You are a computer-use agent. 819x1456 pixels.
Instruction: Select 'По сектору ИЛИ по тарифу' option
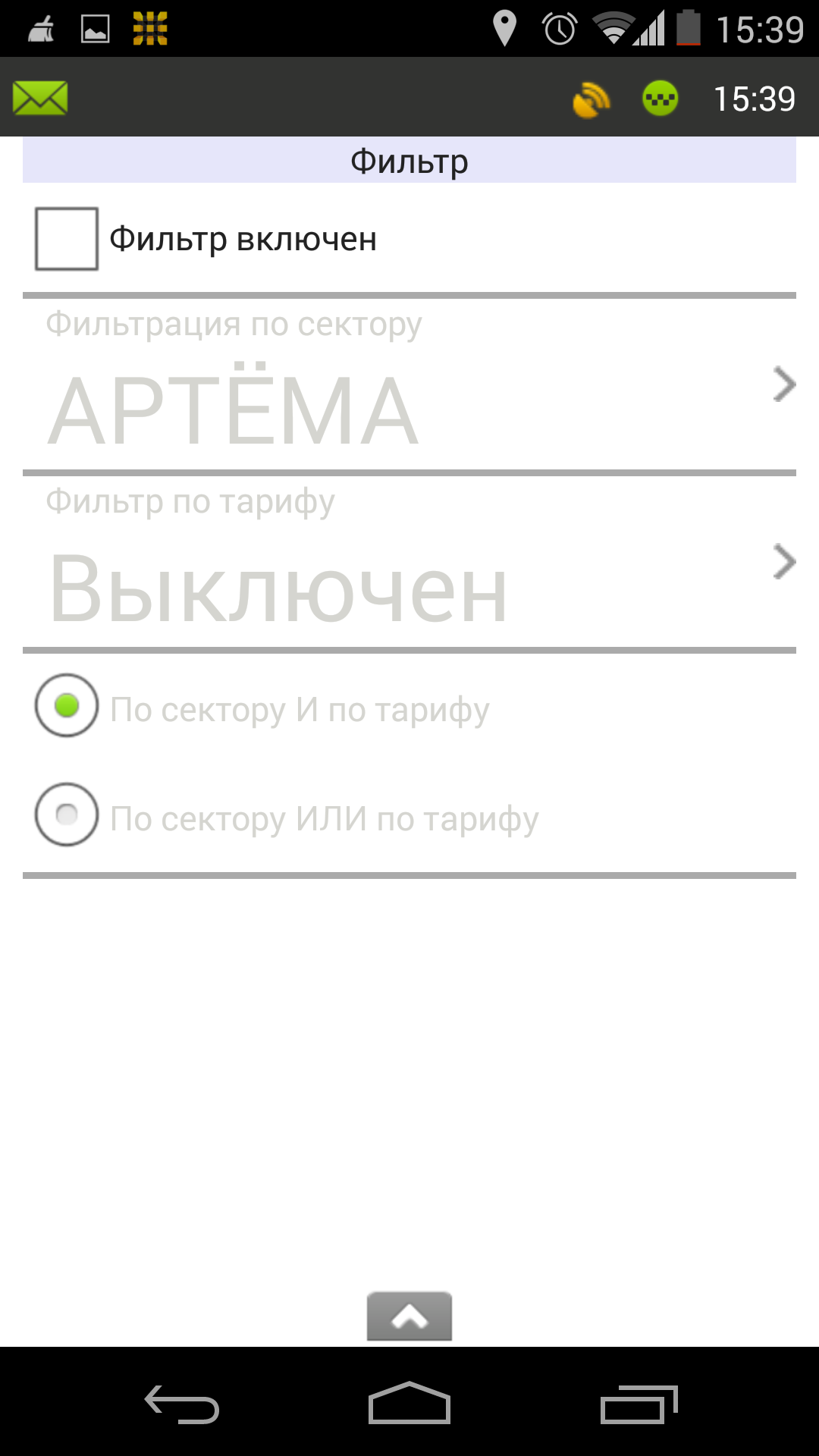[67, 814]
